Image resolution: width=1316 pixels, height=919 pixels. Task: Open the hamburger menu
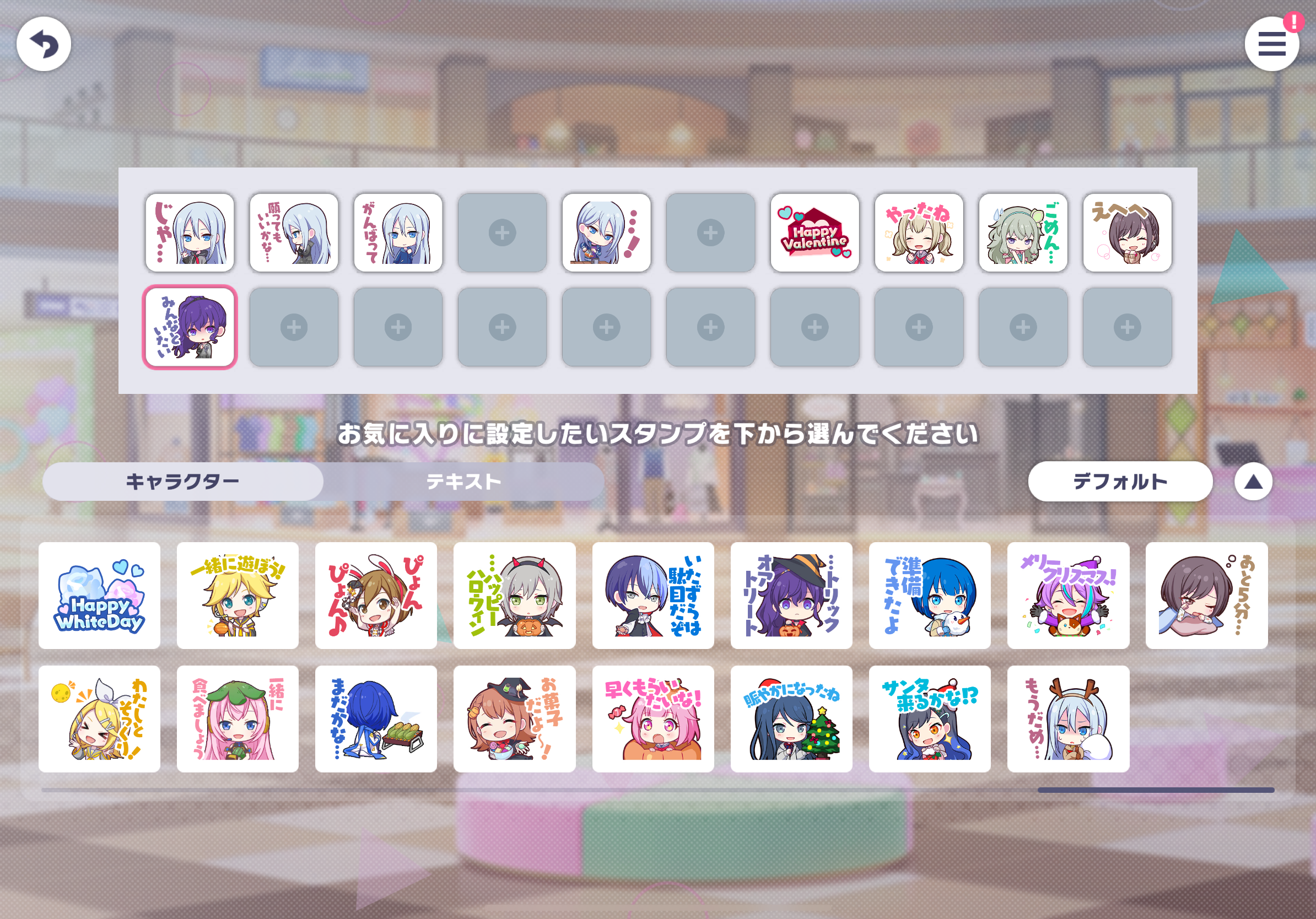[x=1271, y=44]
